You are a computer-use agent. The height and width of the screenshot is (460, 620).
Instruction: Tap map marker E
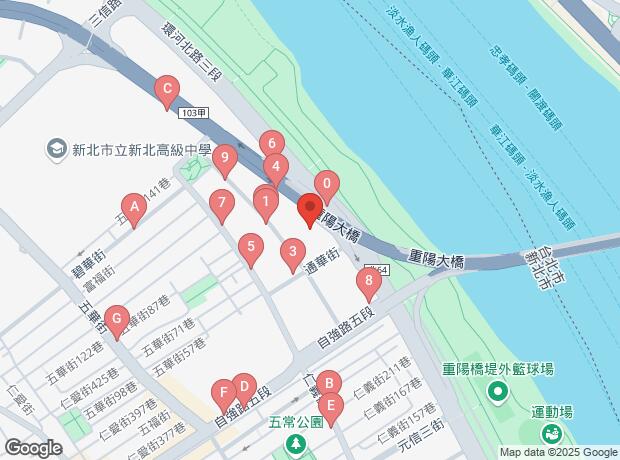[x=331, y=410]
